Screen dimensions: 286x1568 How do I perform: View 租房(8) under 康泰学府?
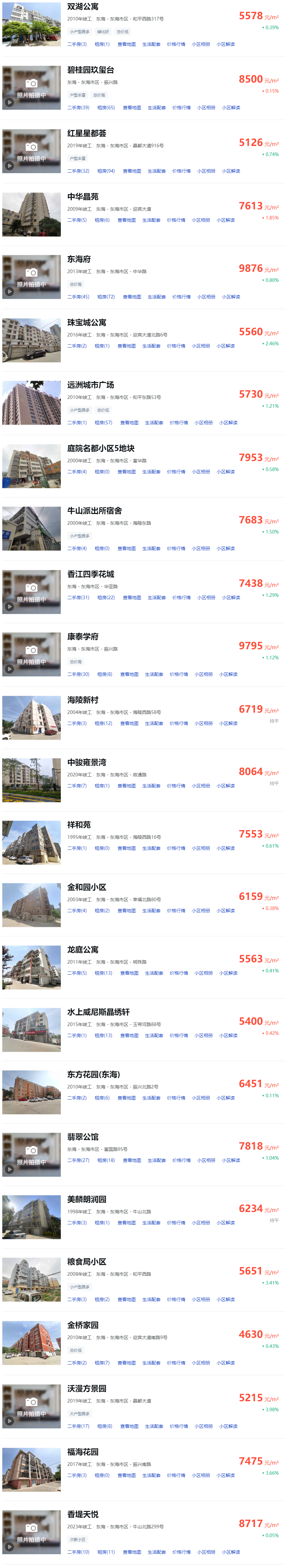tap(104, 674)
